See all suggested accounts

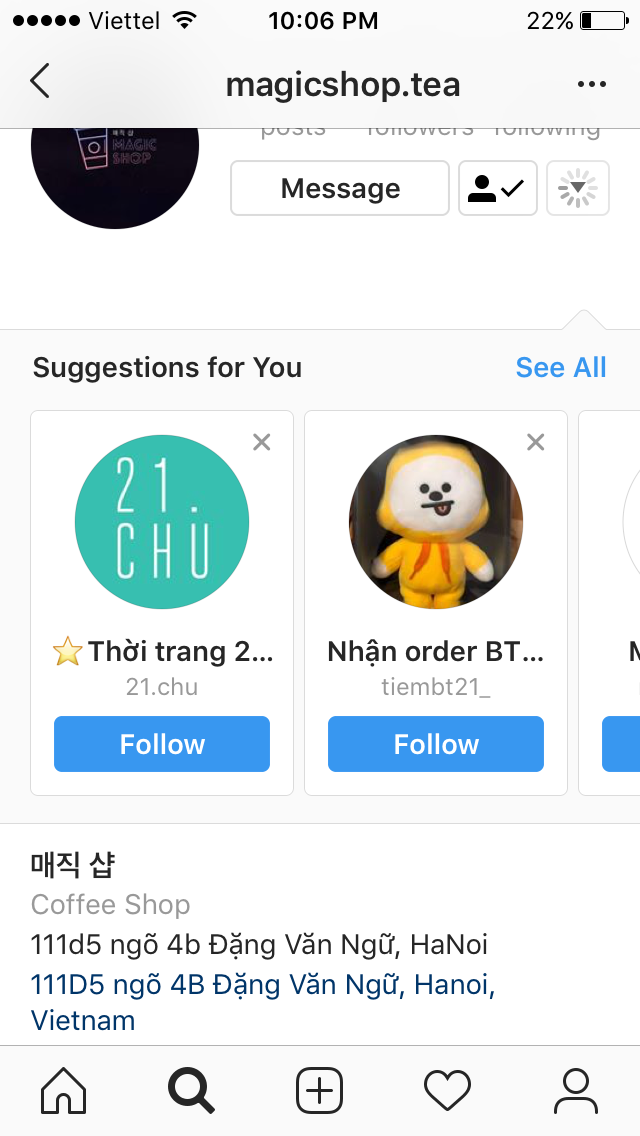coord(561,367)
